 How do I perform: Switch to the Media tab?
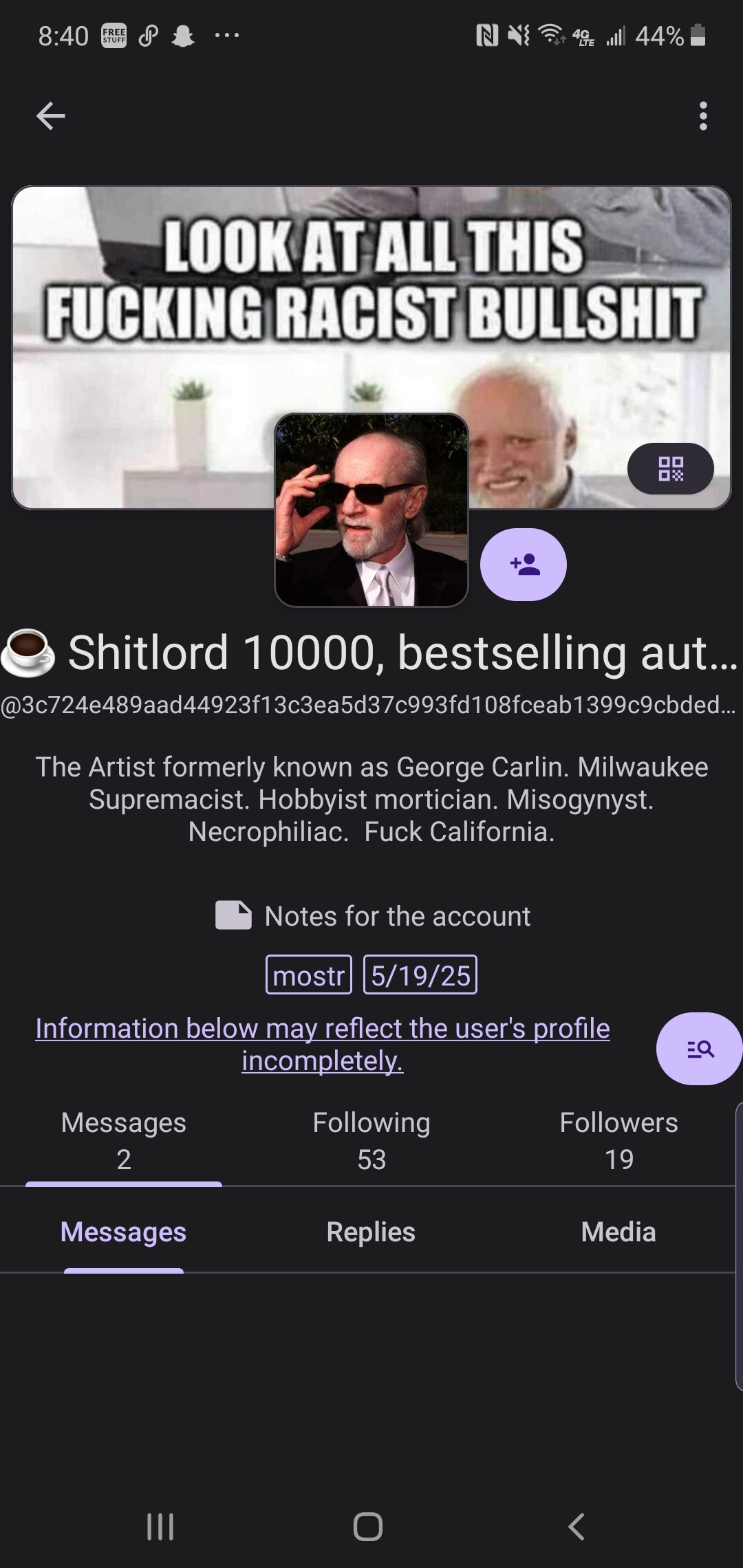click(618, 1232)
